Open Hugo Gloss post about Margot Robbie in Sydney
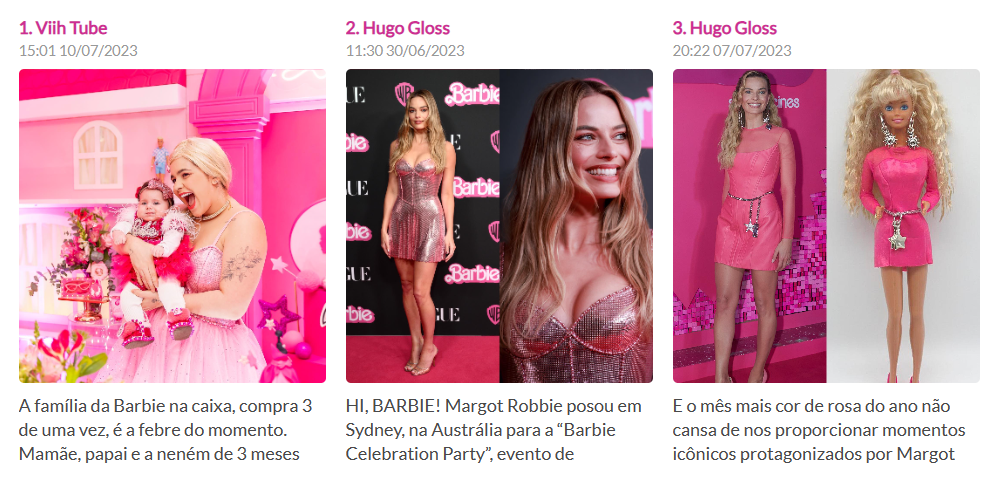The width and height of the screenshot is (987, 492). click(x=499, y=226)
